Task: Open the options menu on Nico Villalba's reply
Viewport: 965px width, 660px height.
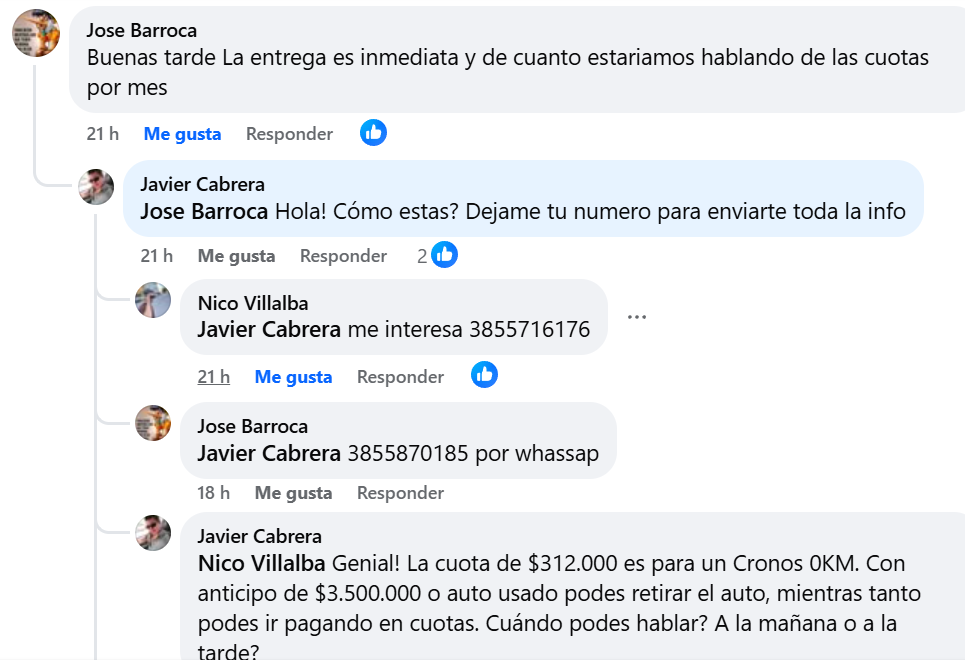Action: 637,317
